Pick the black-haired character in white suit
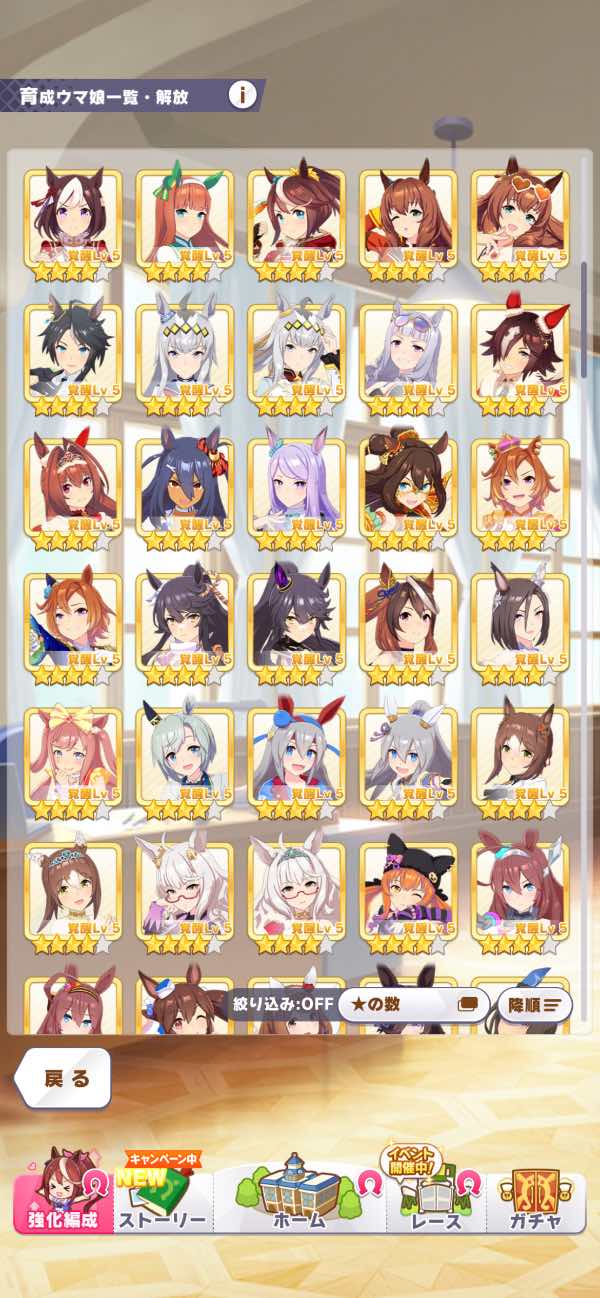Image resolution: width=600 pixels, height=1298 pixels. pyautogui.click(x=72, y=353)
